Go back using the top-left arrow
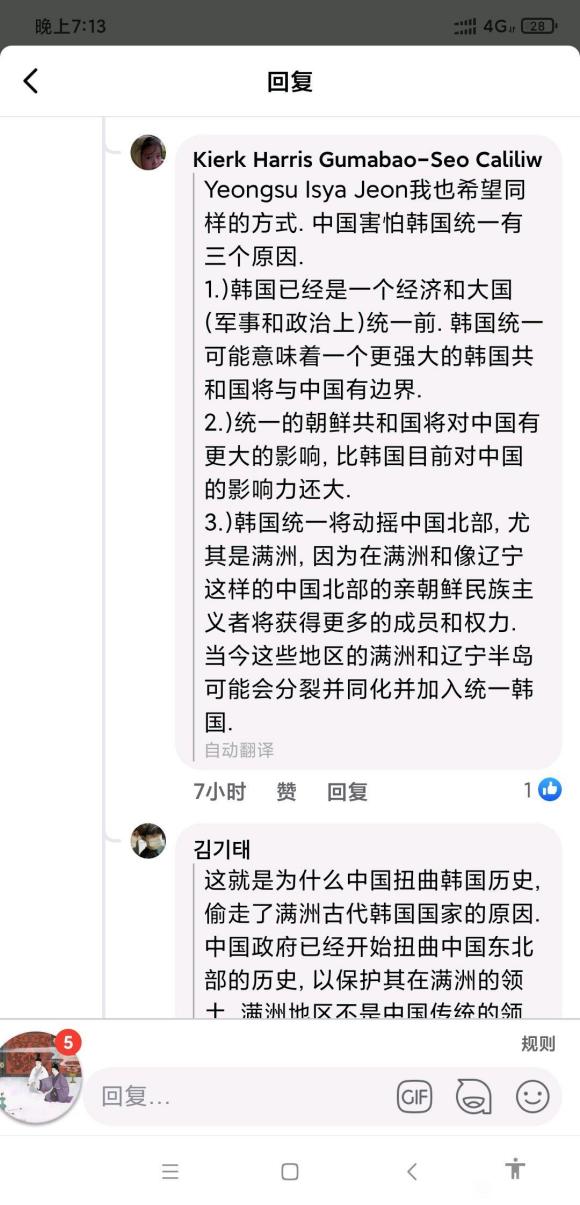The image size is (580, 1205). tap(30, 81)
